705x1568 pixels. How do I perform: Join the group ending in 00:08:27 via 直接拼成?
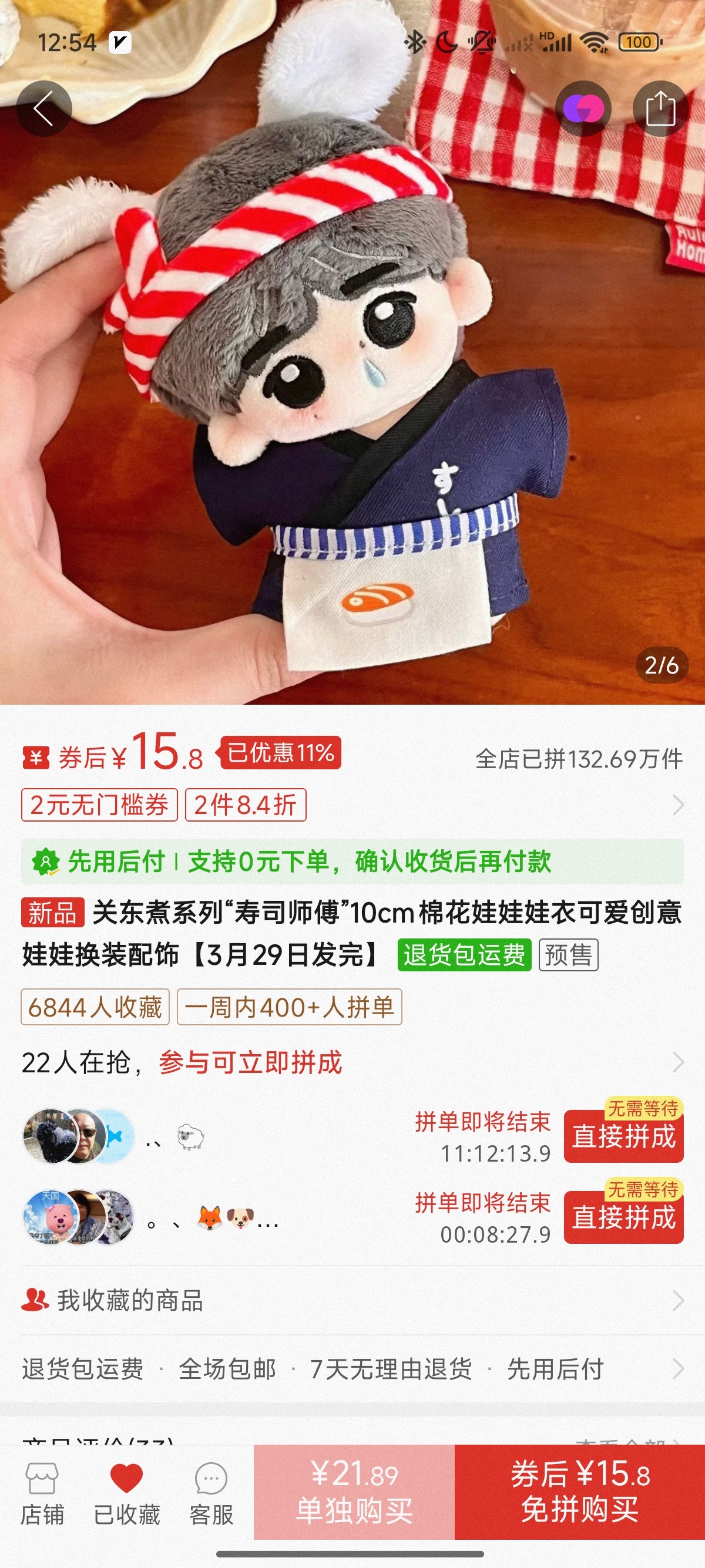pos(623,1217)
